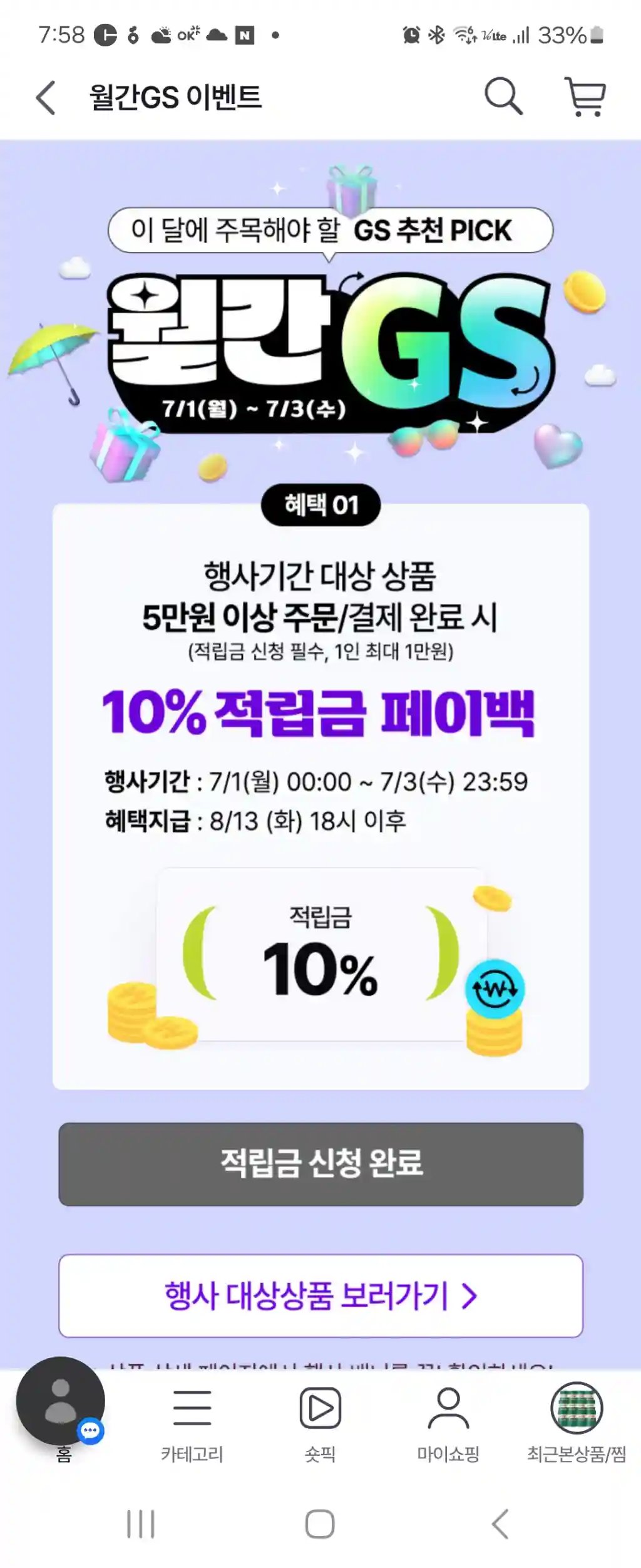
Task: Tap the floating chat head bubble
Action: tap(61, 1401)
